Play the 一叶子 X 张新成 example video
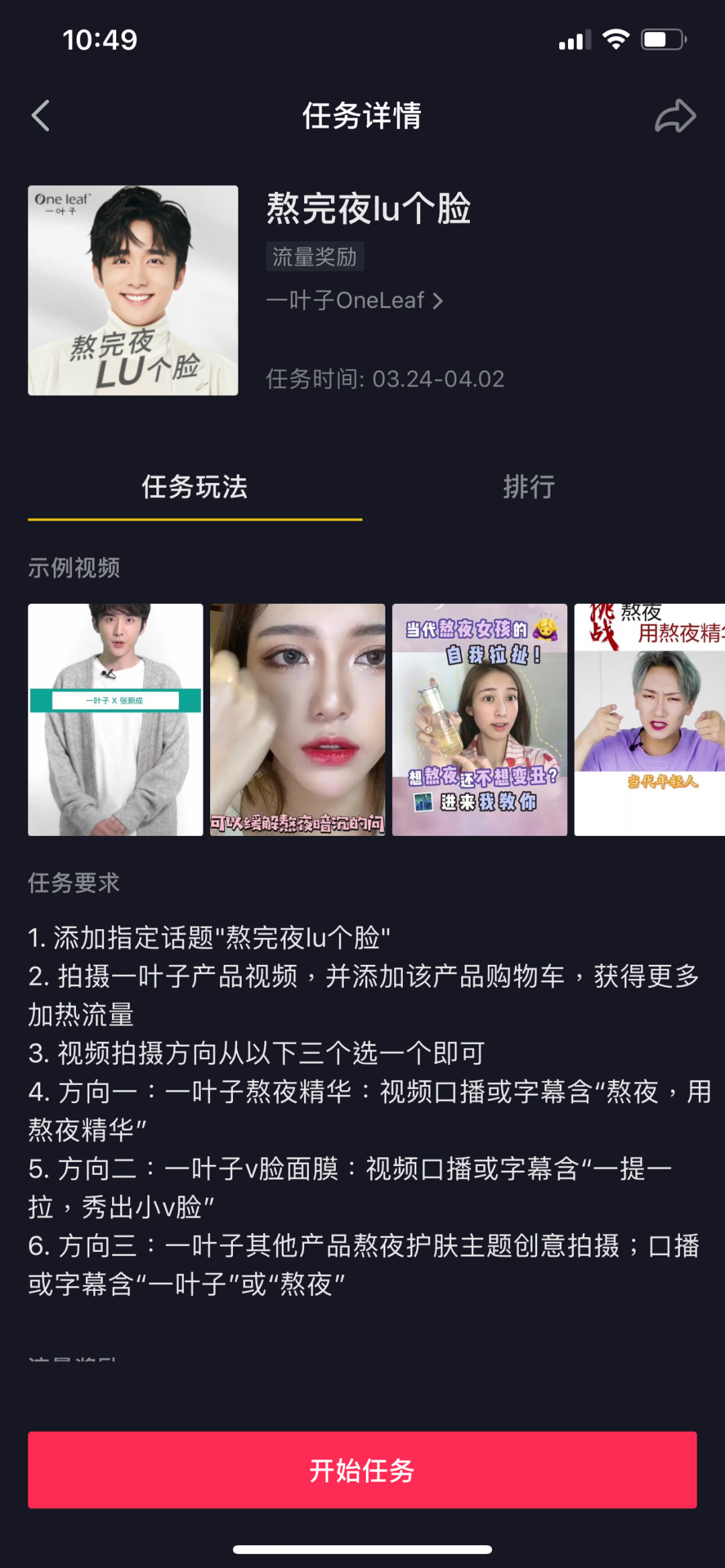 pos(115,719)
